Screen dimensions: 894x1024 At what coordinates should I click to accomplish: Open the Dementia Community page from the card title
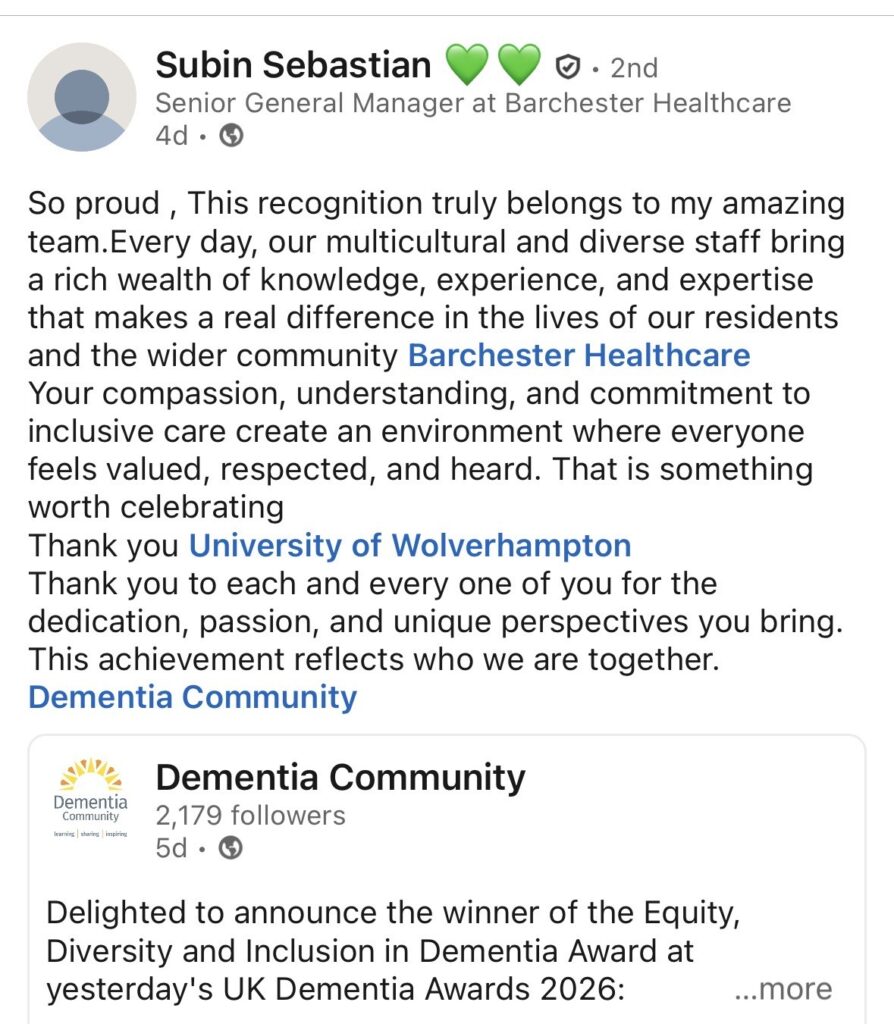[x=340, y=777]
